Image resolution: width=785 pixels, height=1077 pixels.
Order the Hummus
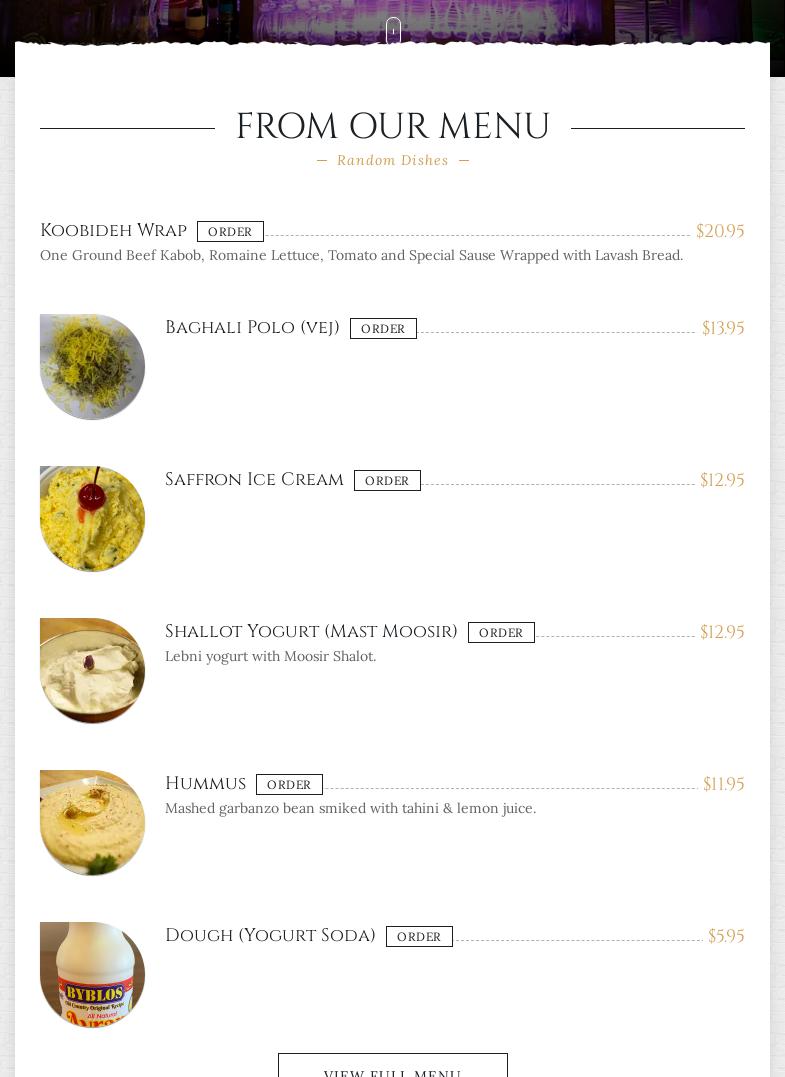click(x=289, y=785)
